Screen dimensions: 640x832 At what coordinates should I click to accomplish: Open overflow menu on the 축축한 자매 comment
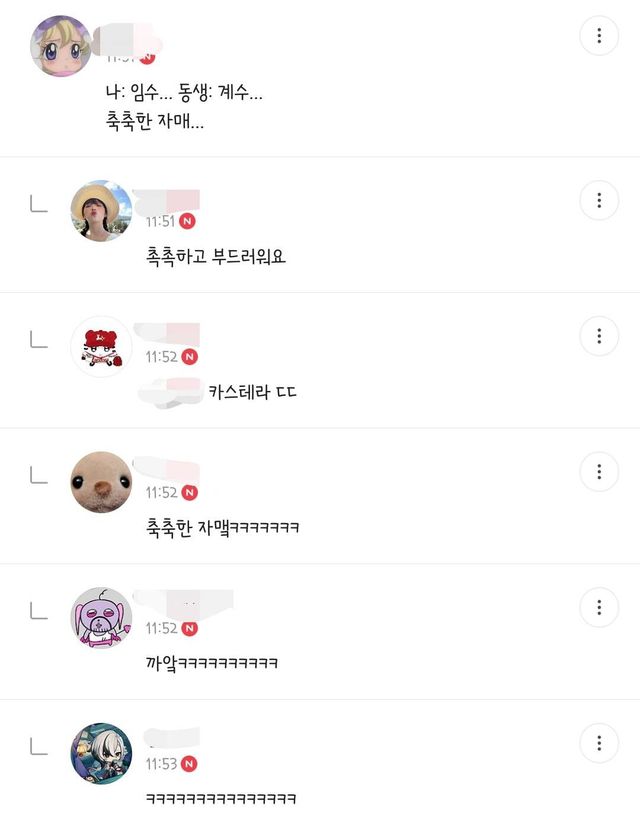[x=599, y=36]
